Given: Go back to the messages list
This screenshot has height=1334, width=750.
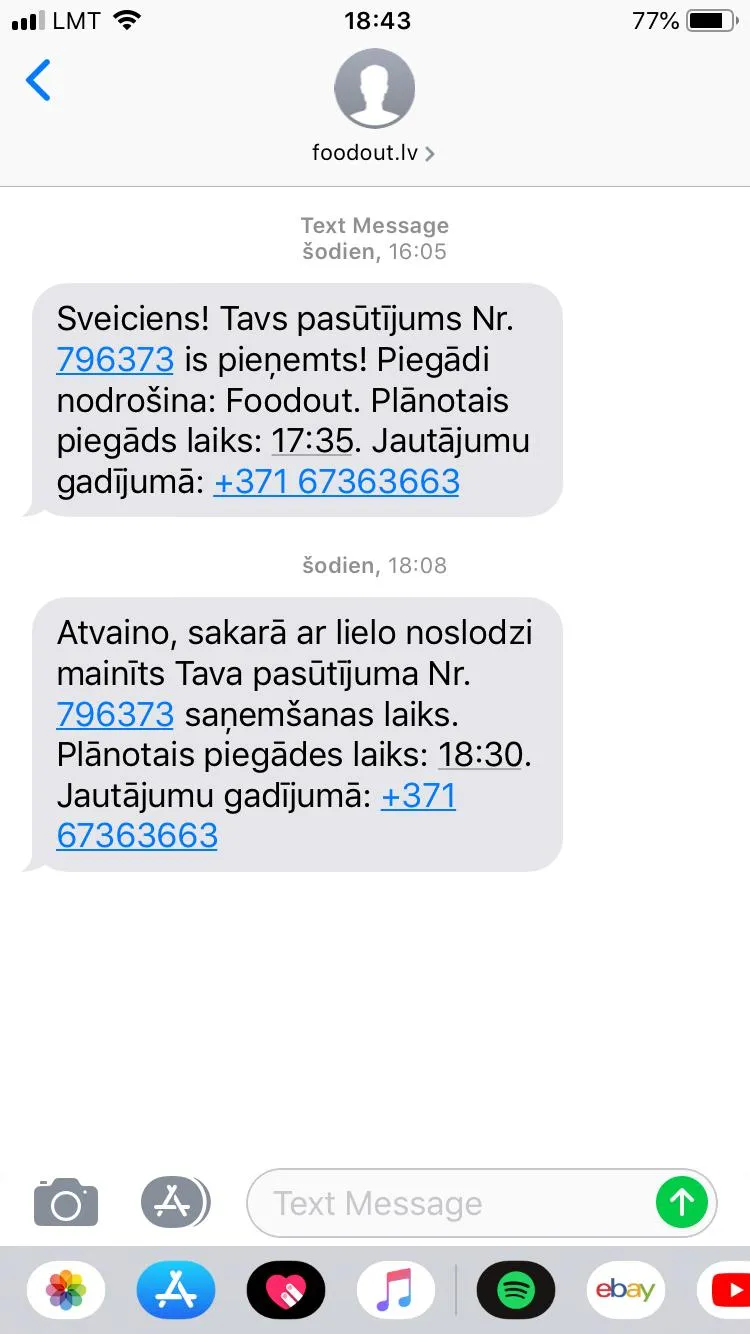Looking at the screenshot, I should coord(38,80).
